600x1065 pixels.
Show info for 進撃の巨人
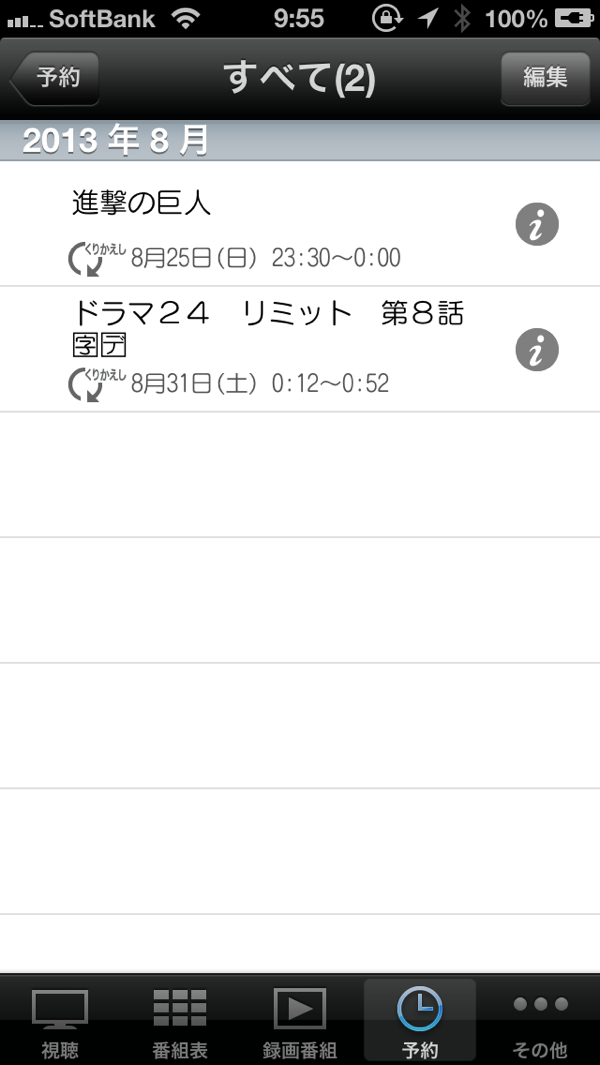click(x=537, y=225)
